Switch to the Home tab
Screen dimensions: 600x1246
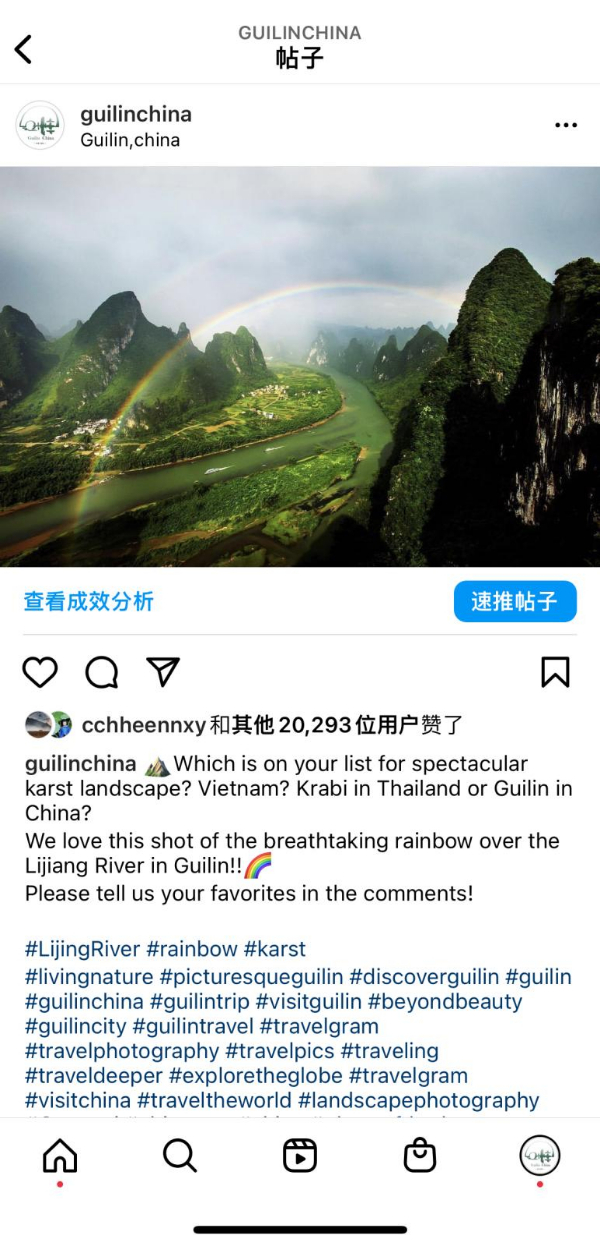coord(60,1156)
